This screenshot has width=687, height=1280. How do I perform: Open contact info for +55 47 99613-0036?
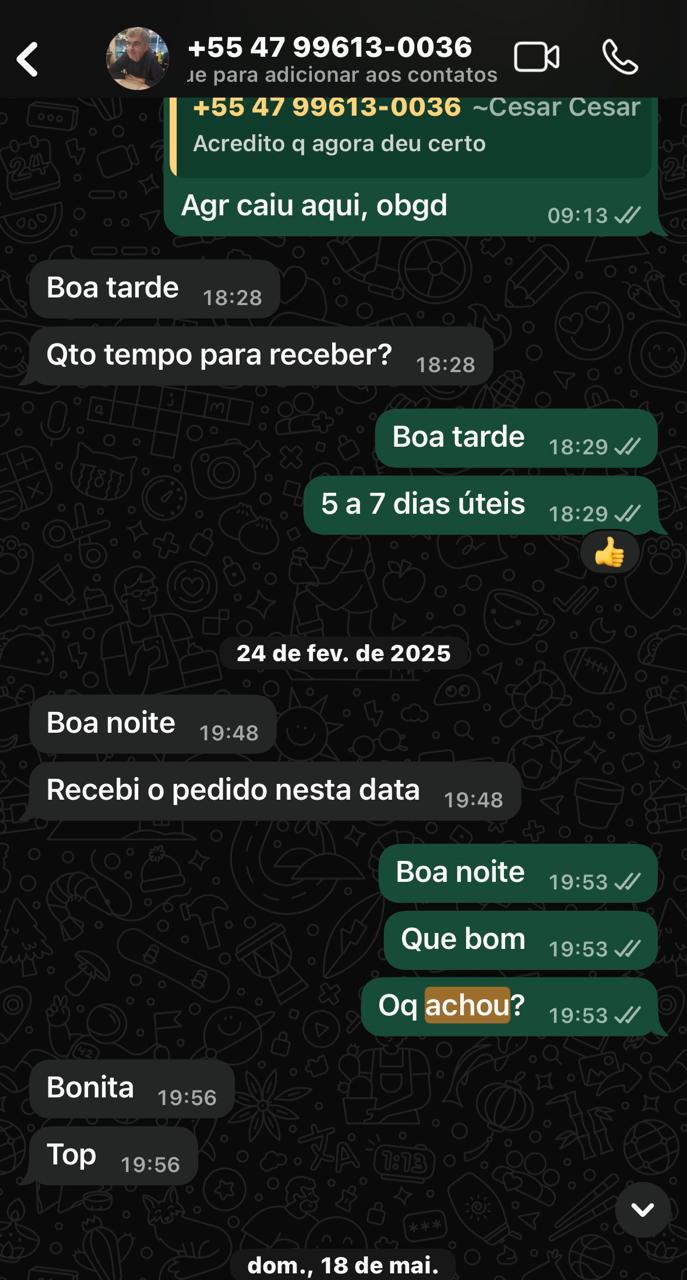pyautogui.click(x=330, y=48)
